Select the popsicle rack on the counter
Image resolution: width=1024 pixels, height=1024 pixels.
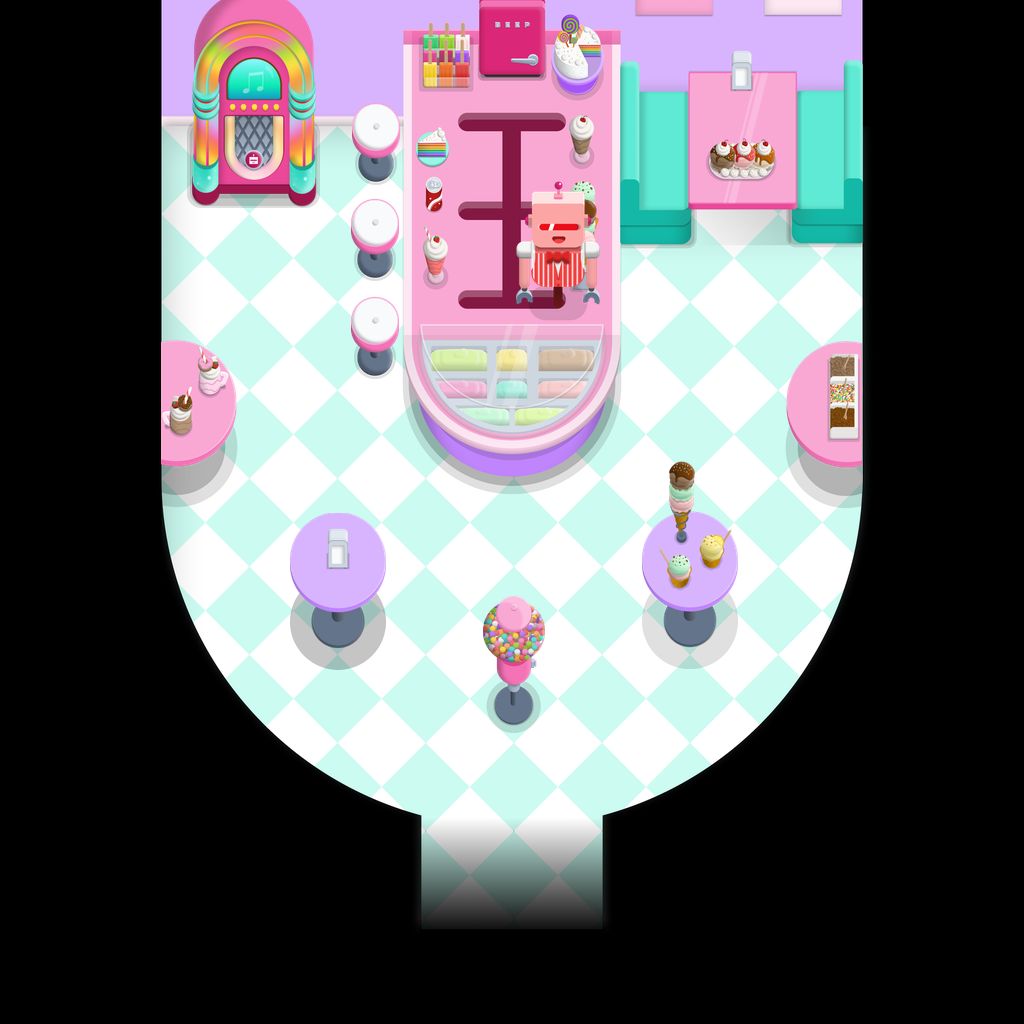click(x=446, y=58)
